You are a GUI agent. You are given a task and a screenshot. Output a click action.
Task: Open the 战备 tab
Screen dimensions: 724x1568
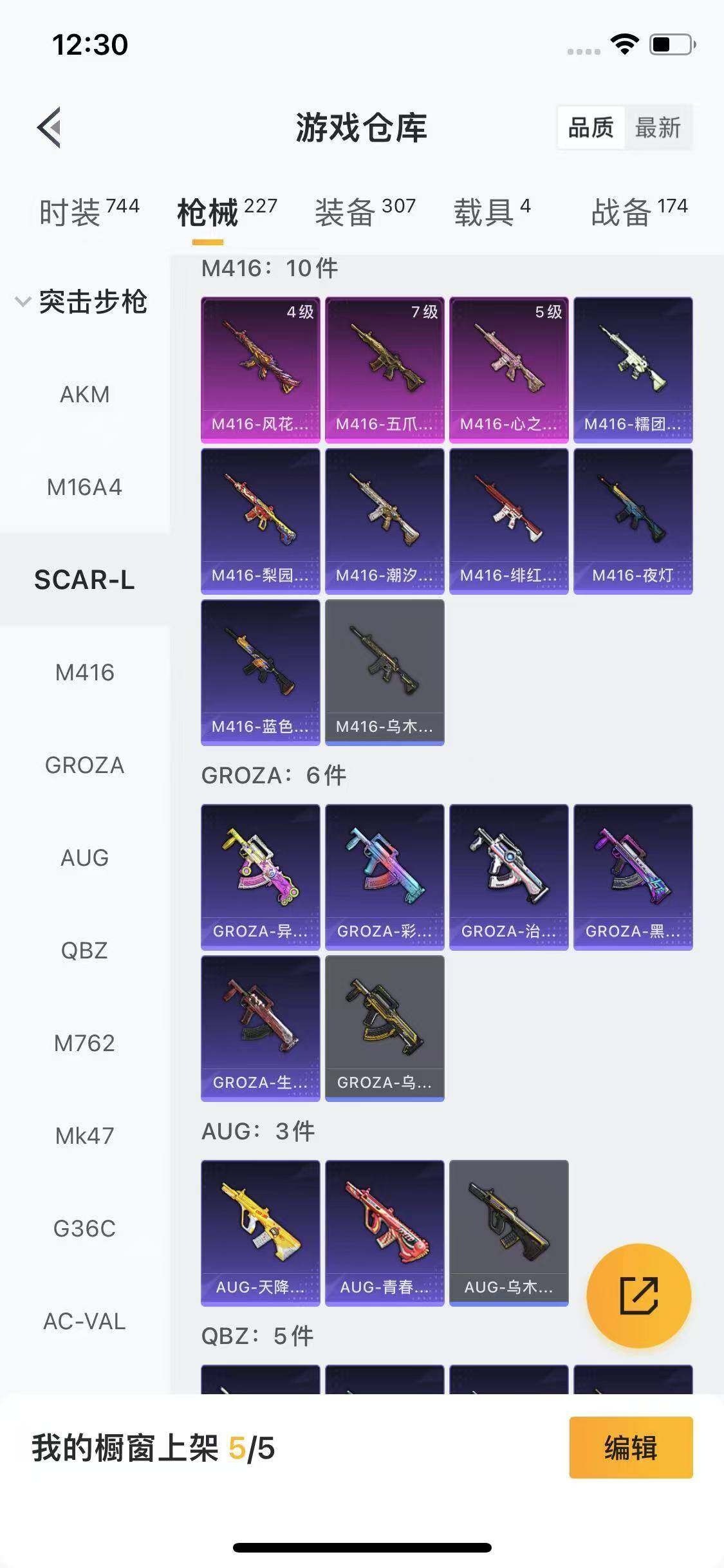tap(639, 211)
